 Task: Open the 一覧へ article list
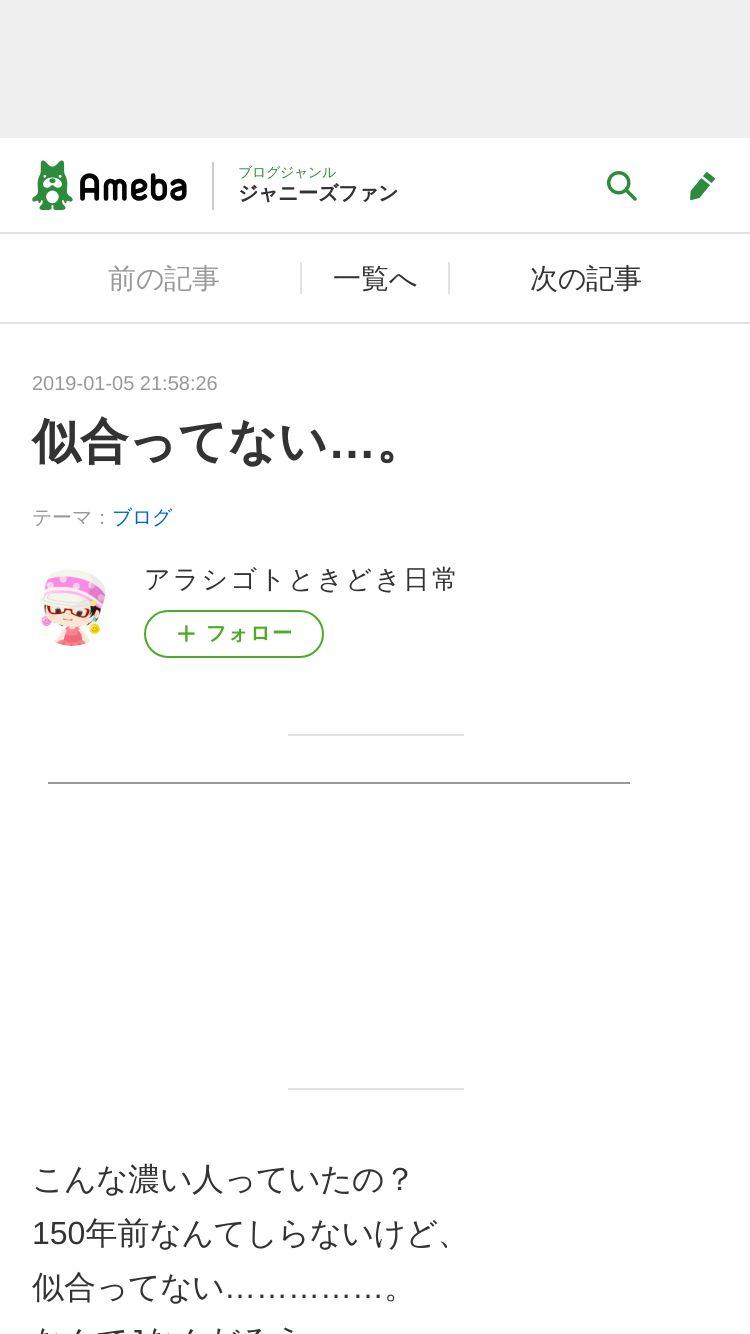pyautogui.click(x=375, y=279)
